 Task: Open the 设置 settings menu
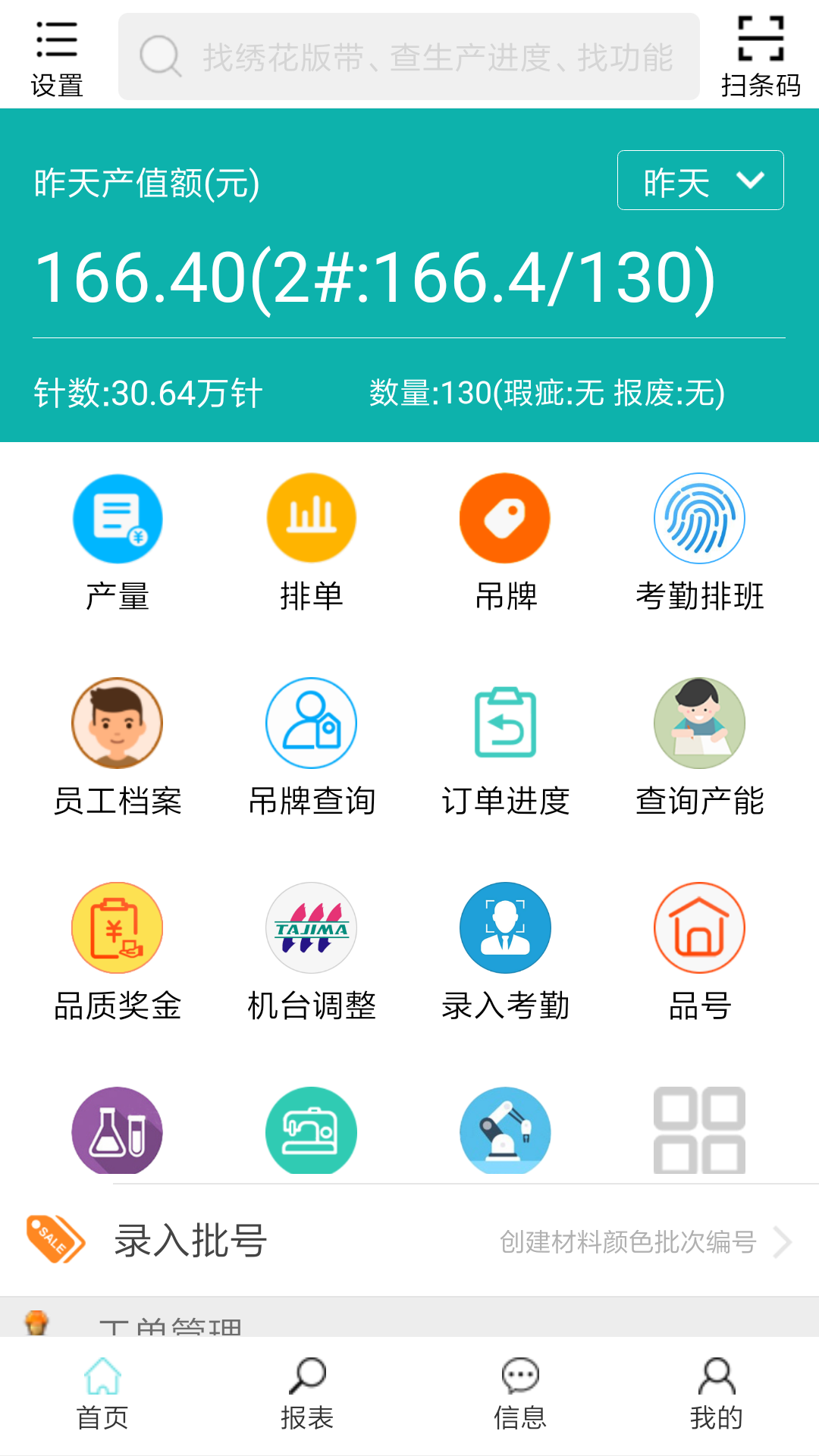click(x=56, y=53)
